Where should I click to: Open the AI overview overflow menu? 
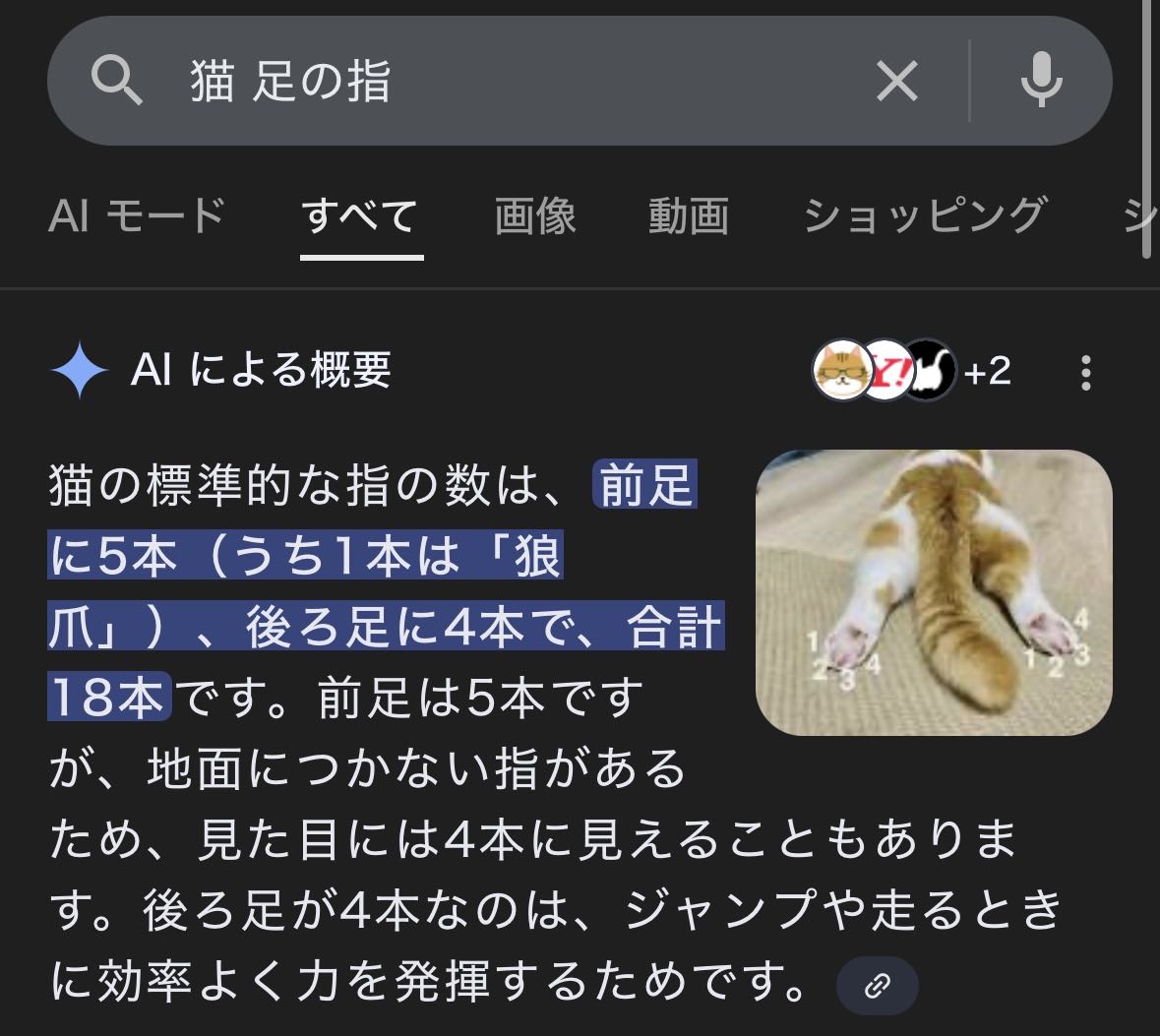pyautogui.click(x=1085, y=373)
